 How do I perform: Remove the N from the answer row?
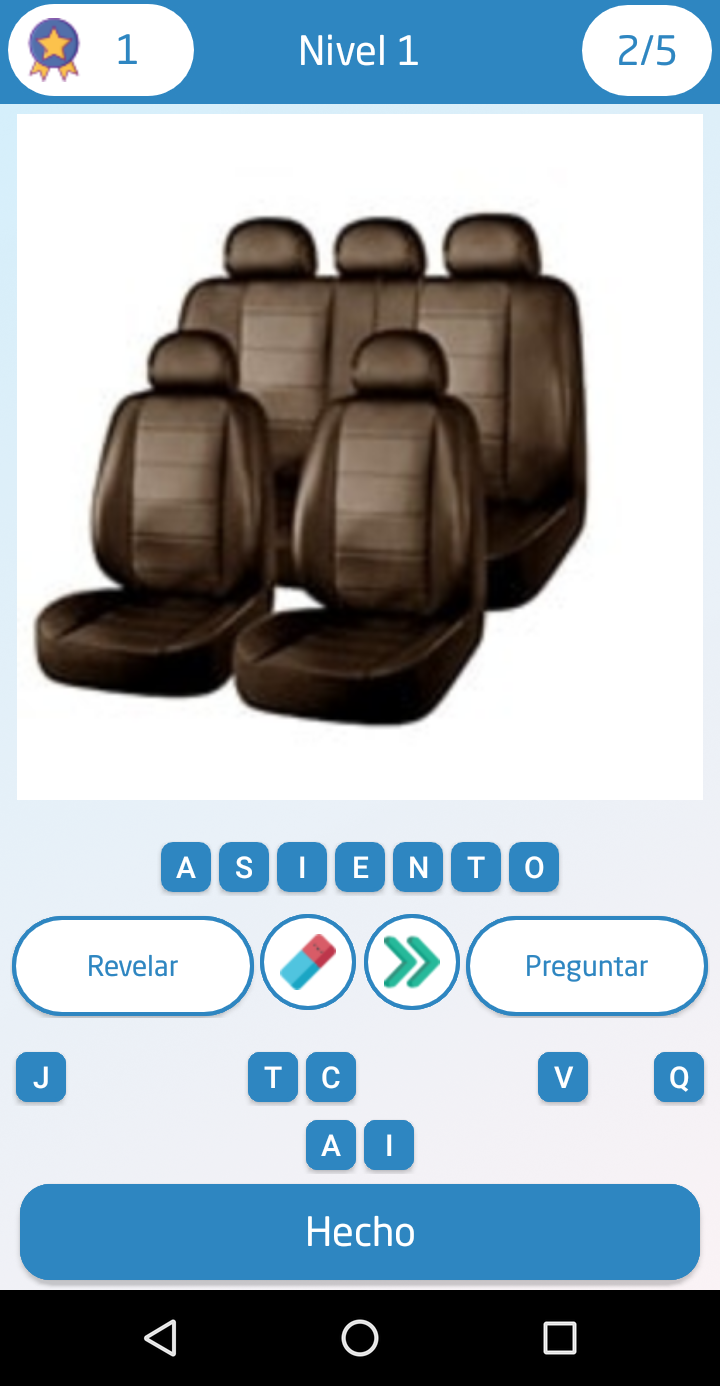(418, 867)
